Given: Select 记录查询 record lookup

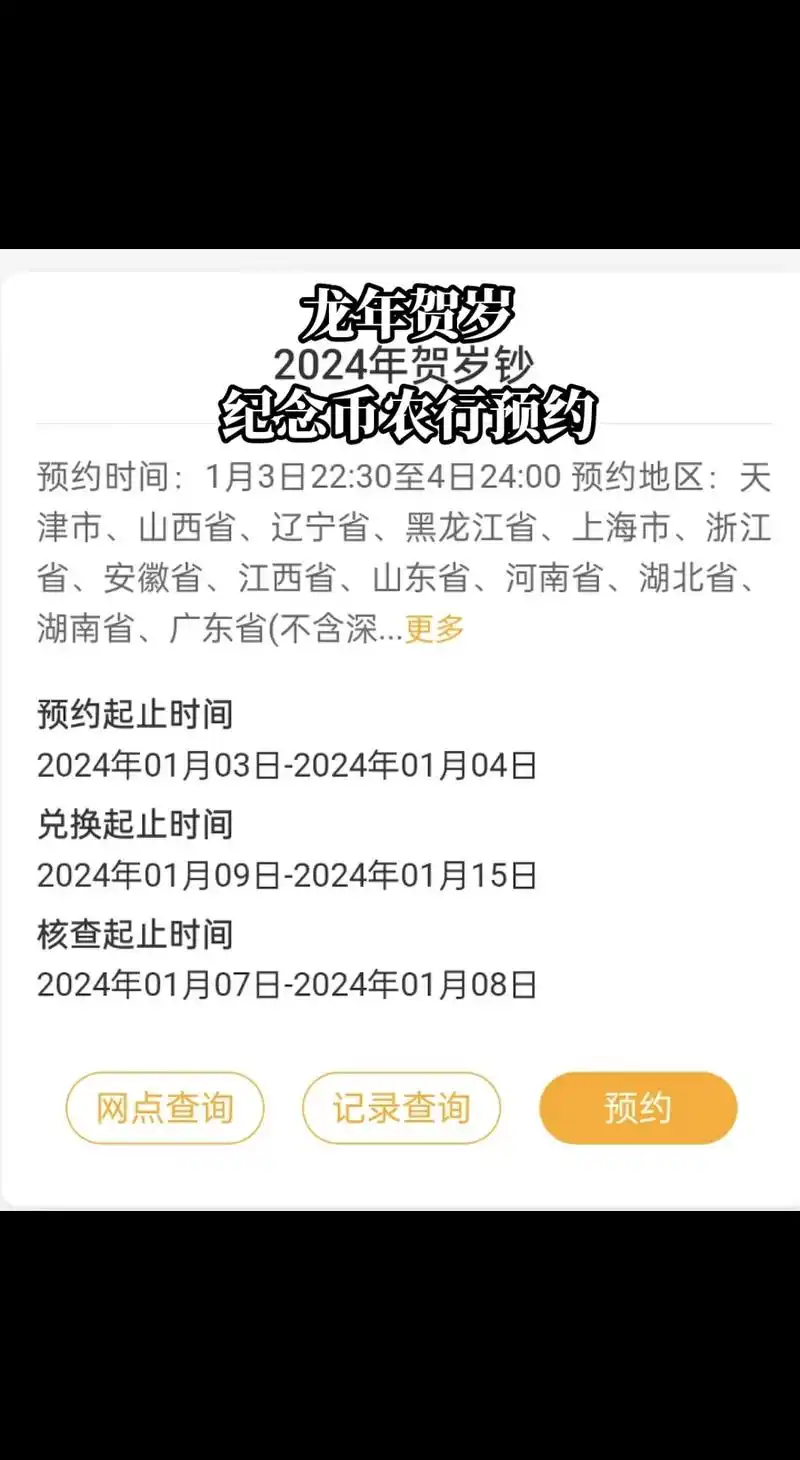Looking at the screenshot, I should 401,1107.
